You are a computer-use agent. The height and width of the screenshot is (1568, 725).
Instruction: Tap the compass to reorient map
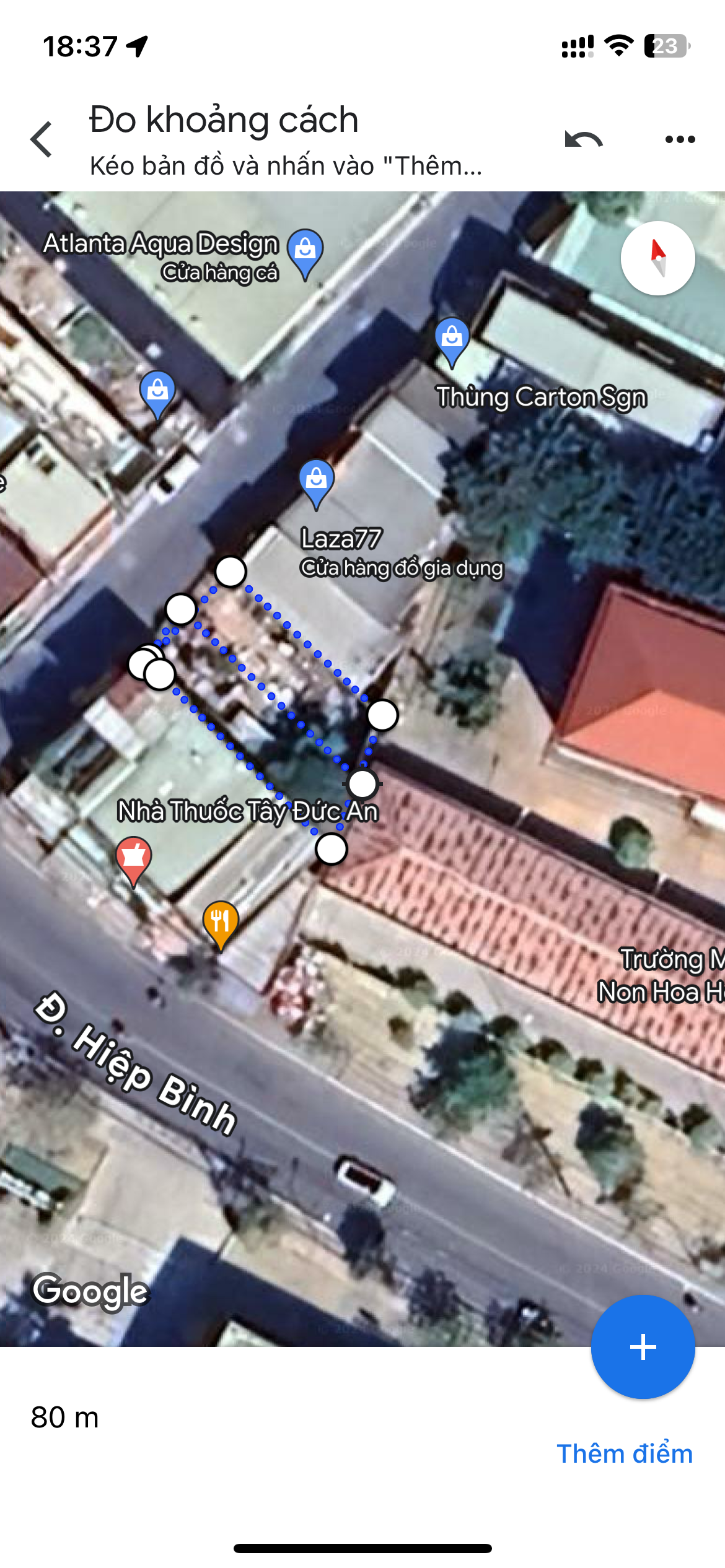coord(657,258)
